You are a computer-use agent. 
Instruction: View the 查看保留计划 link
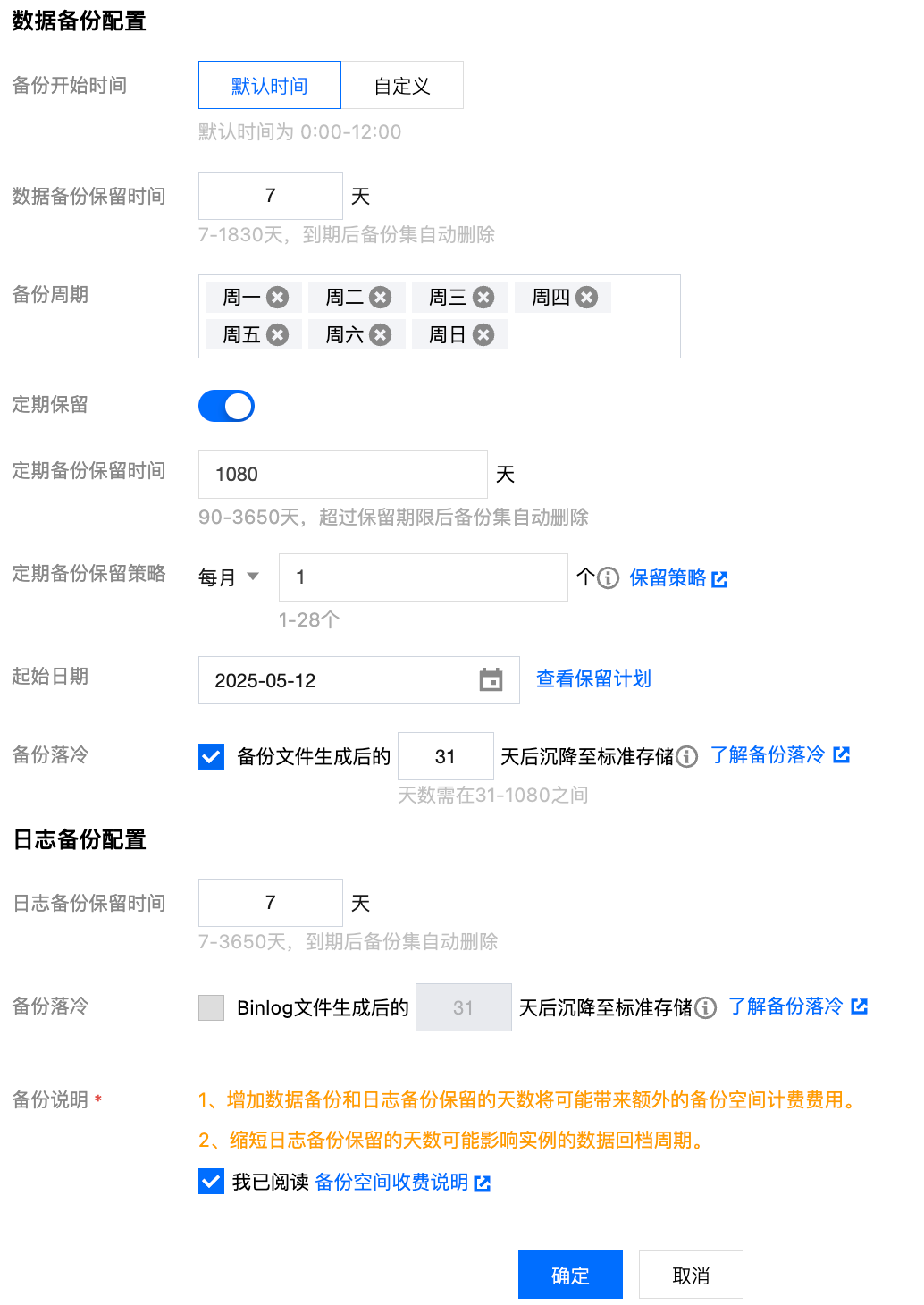point(593,679)
